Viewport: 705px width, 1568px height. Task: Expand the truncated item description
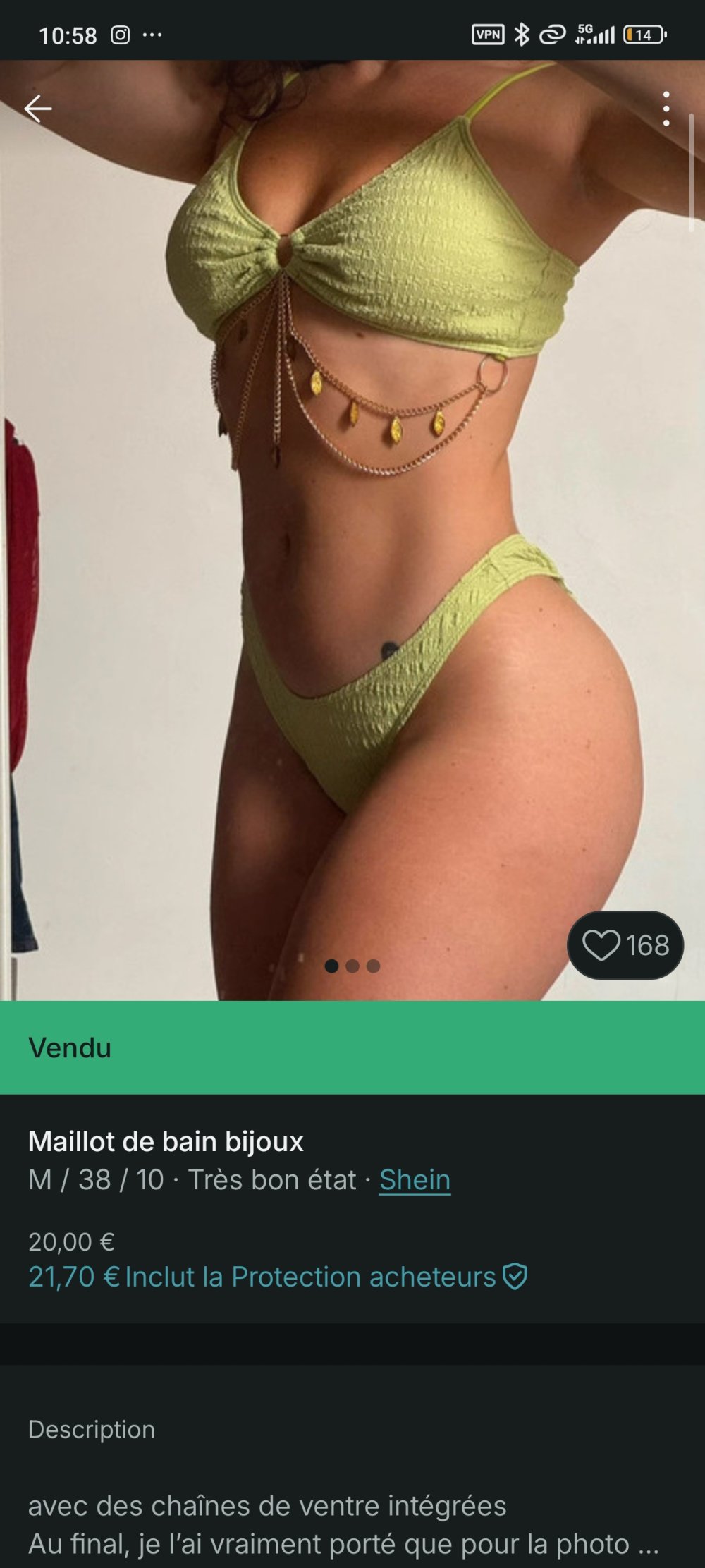tap(647, 1544)
